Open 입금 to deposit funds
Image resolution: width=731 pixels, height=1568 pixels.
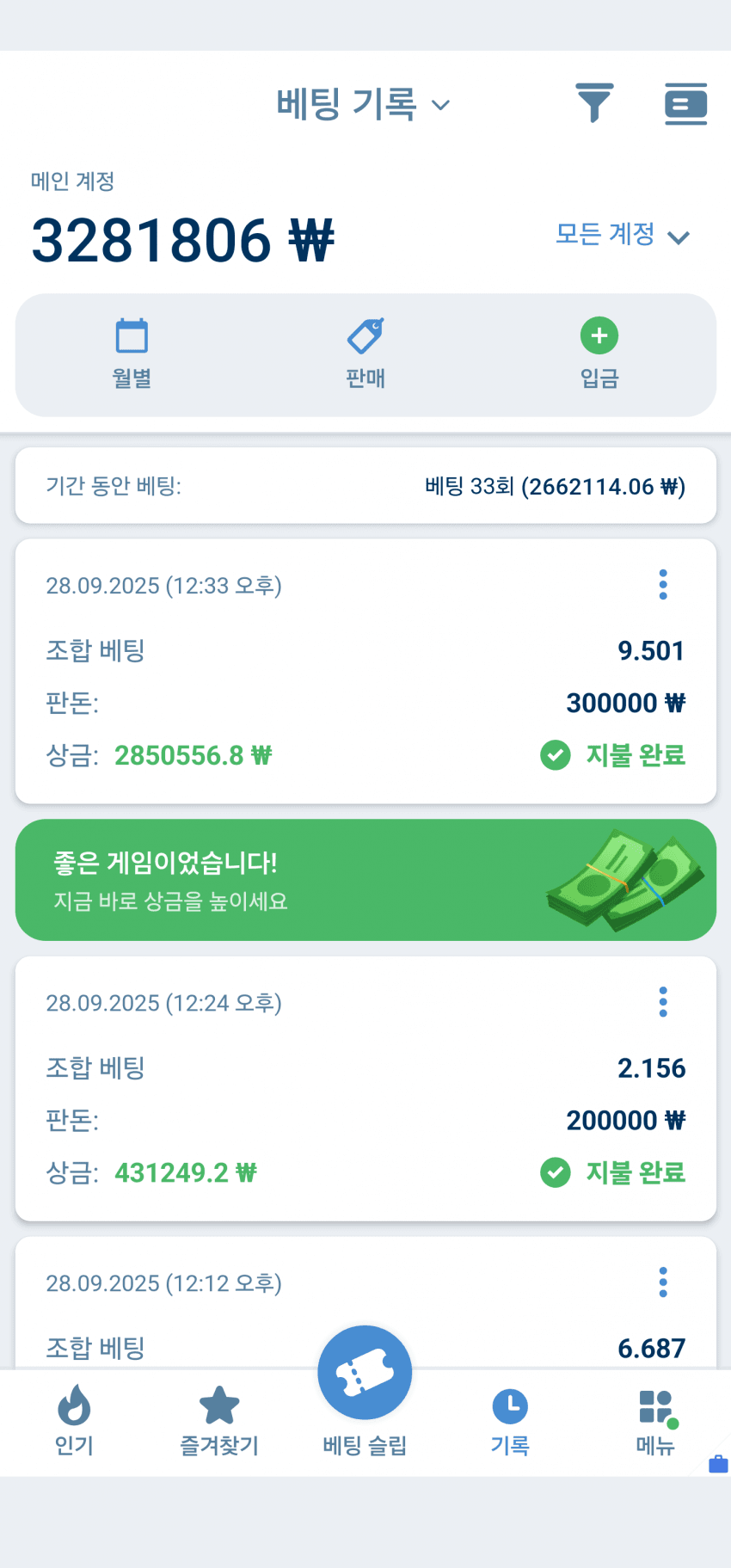tap(599, 354)
